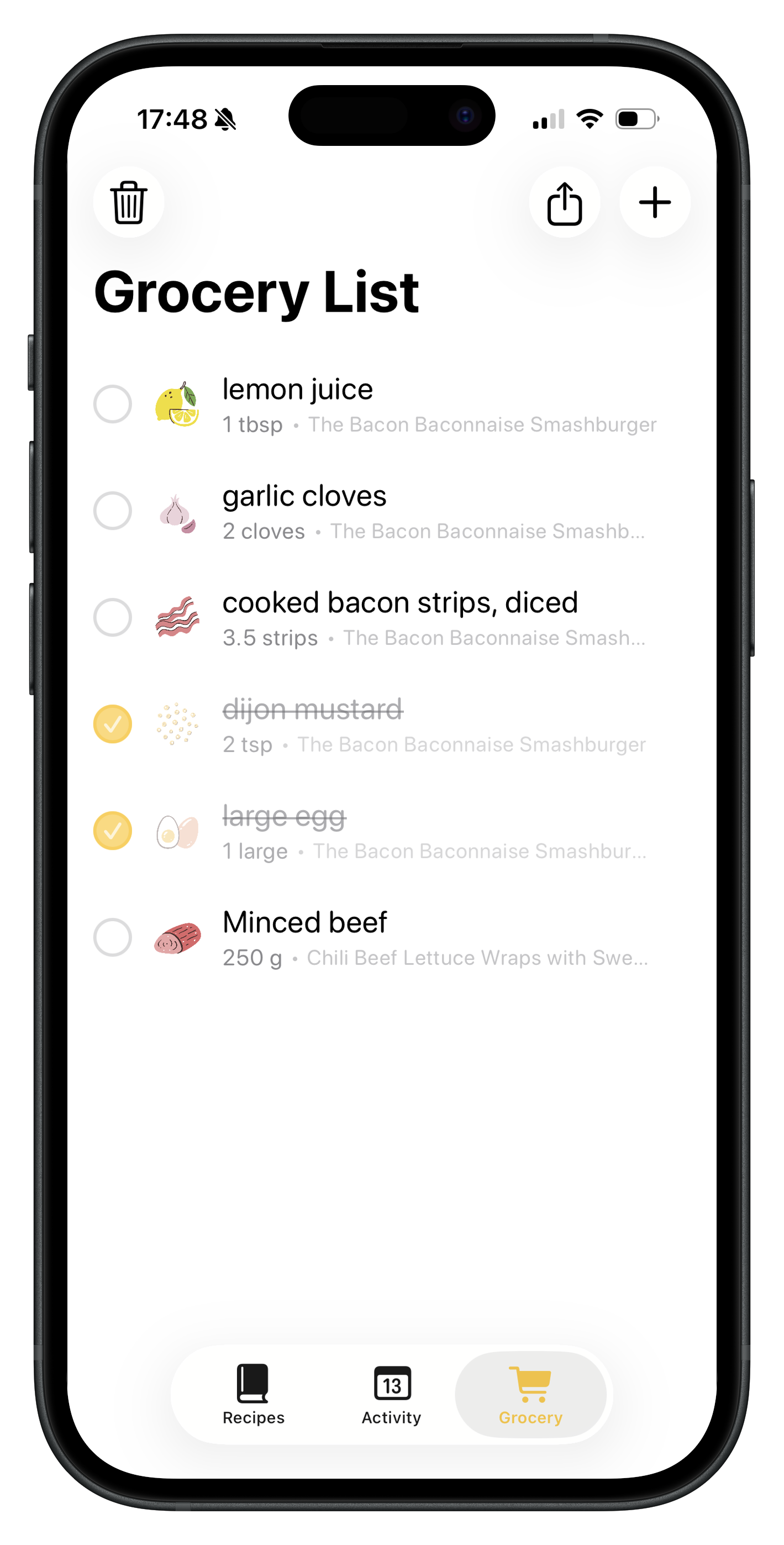Uncheck dijon mustard
This screenshot has height=1545, width=784.
click(x=113, y=724)
